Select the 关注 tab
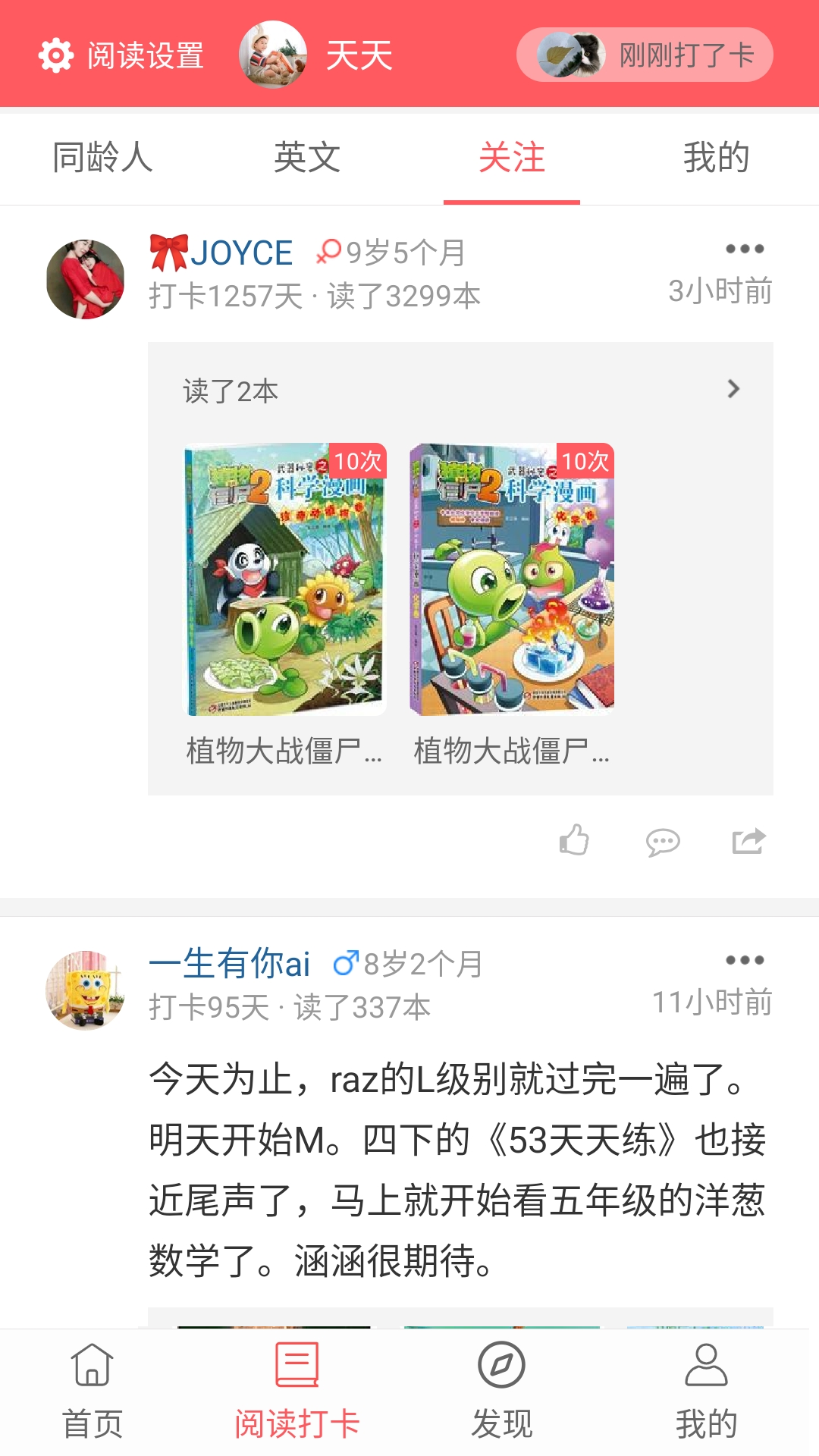Screen dimensions: 819x1456 click(x=512, y=158)
